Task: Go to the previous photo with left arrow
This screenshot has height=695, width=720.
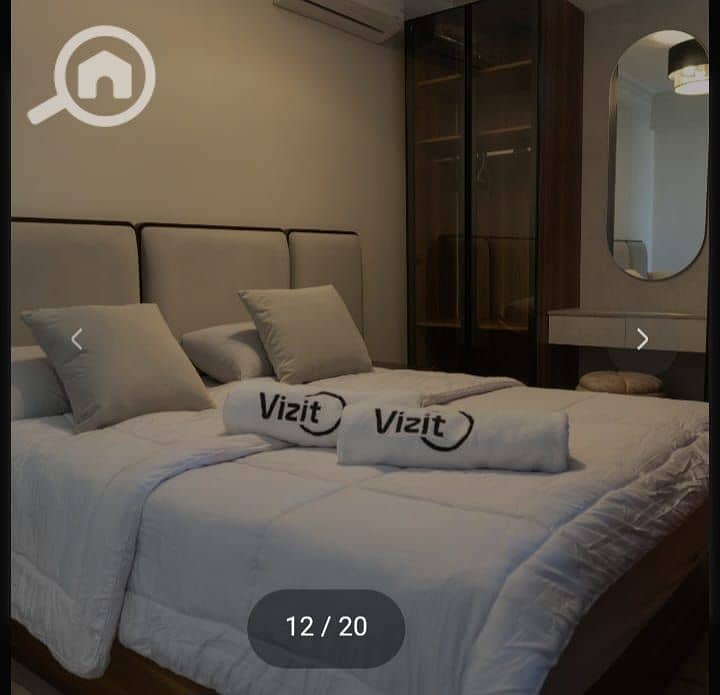Action: [77, 339]
